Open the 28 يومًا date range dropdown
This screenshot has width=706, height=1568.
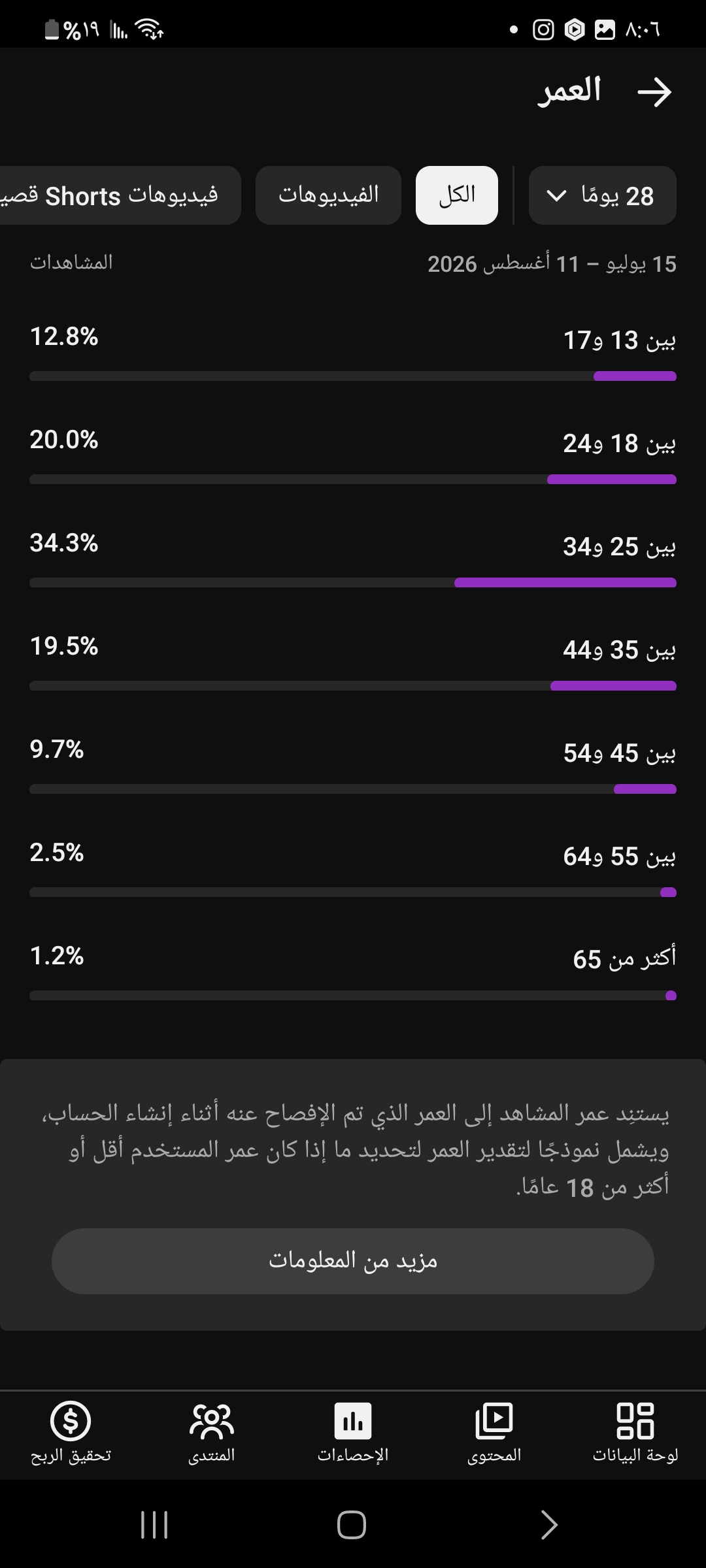point(602,195)
